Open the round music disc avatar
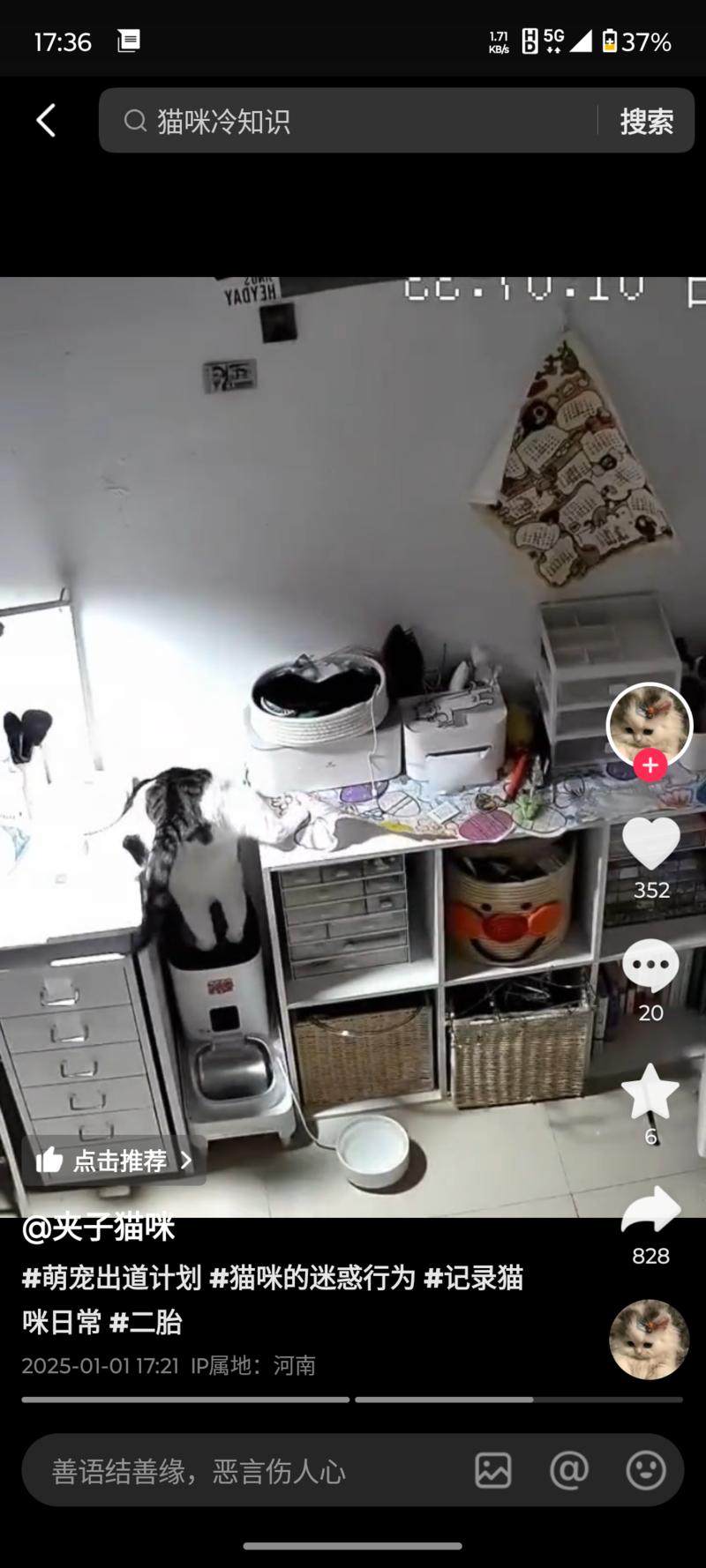 point(649,1339)
